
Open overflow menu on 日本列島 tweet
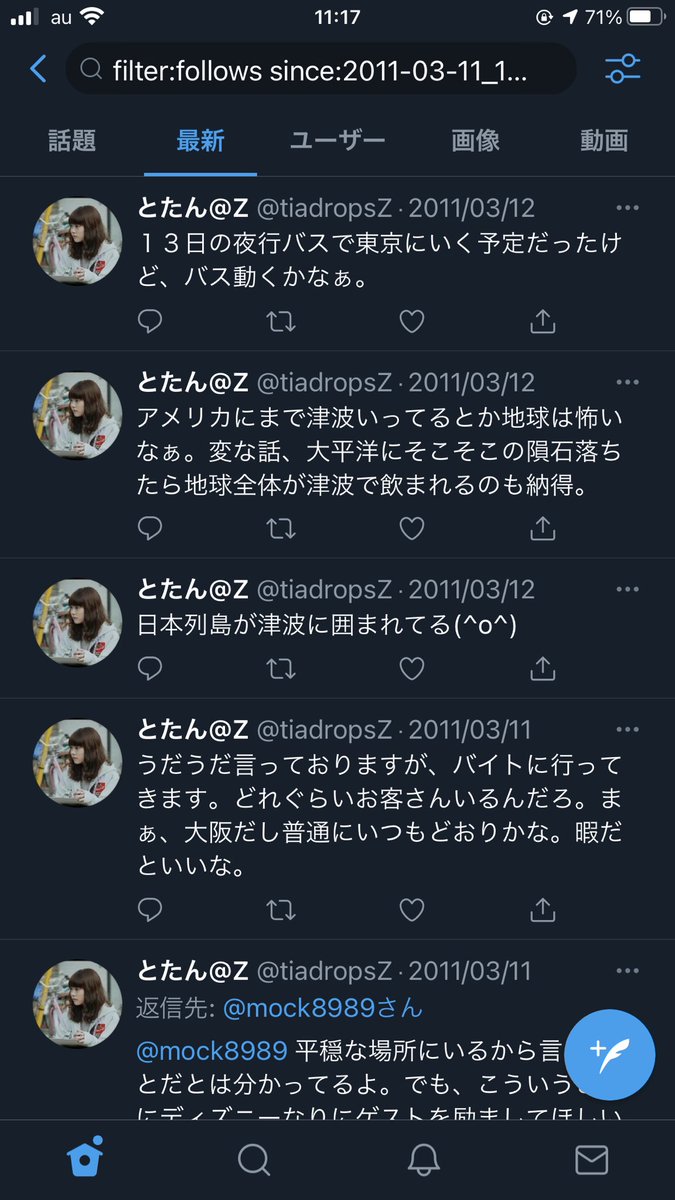click(x=627, y=589)
